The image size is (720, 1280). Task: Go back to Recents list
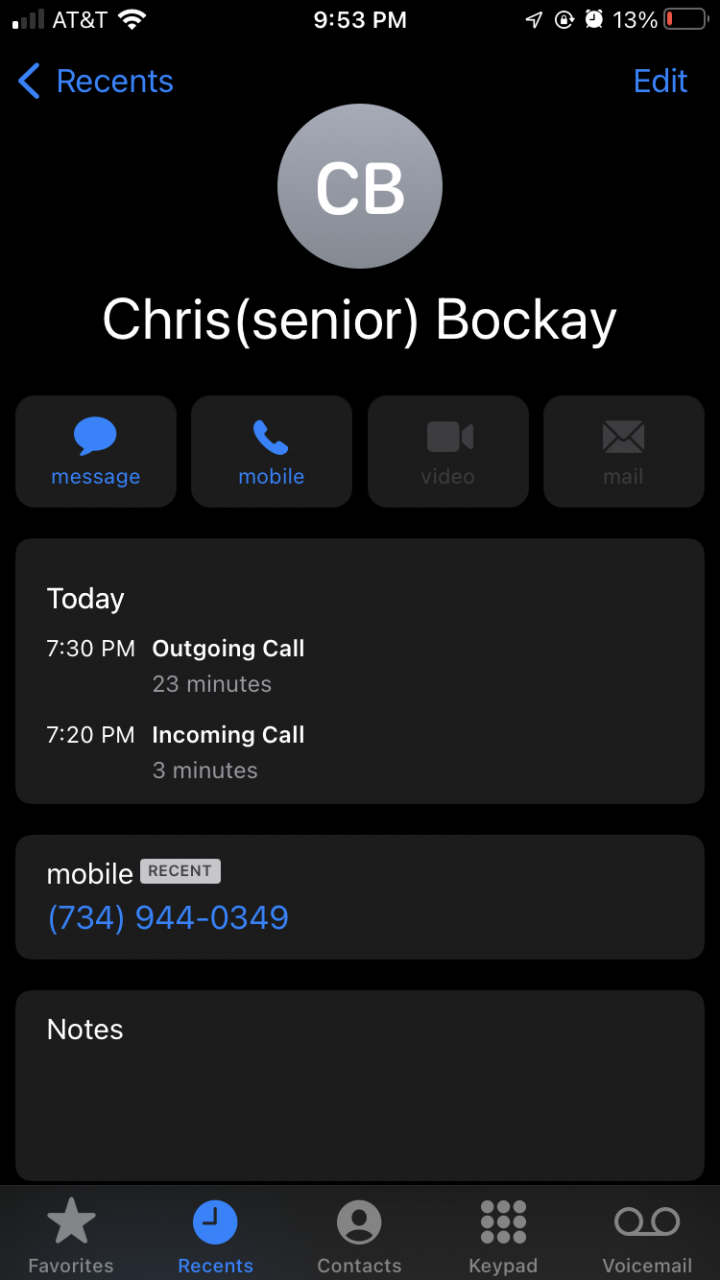(96, 81)
